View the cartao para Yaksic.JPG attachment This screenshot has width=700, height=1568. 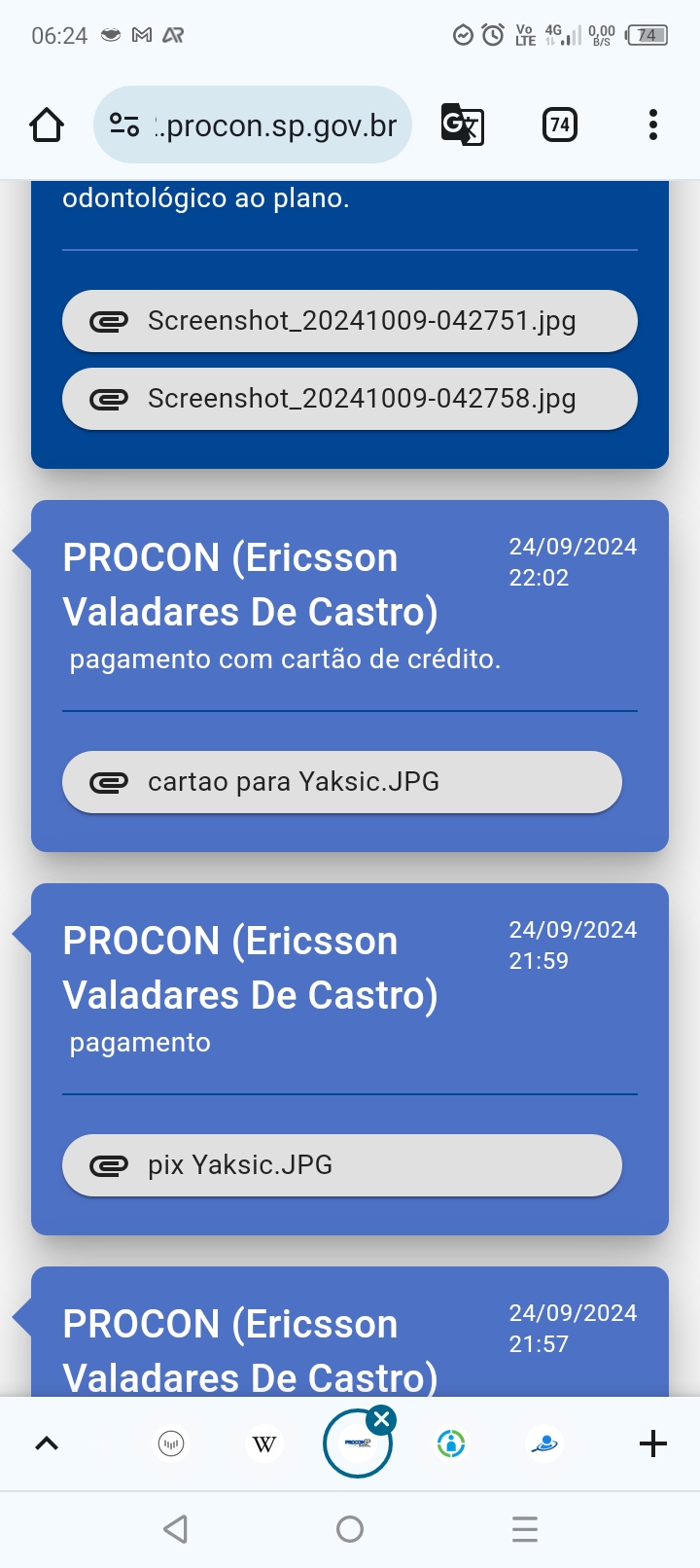(341, 782)
